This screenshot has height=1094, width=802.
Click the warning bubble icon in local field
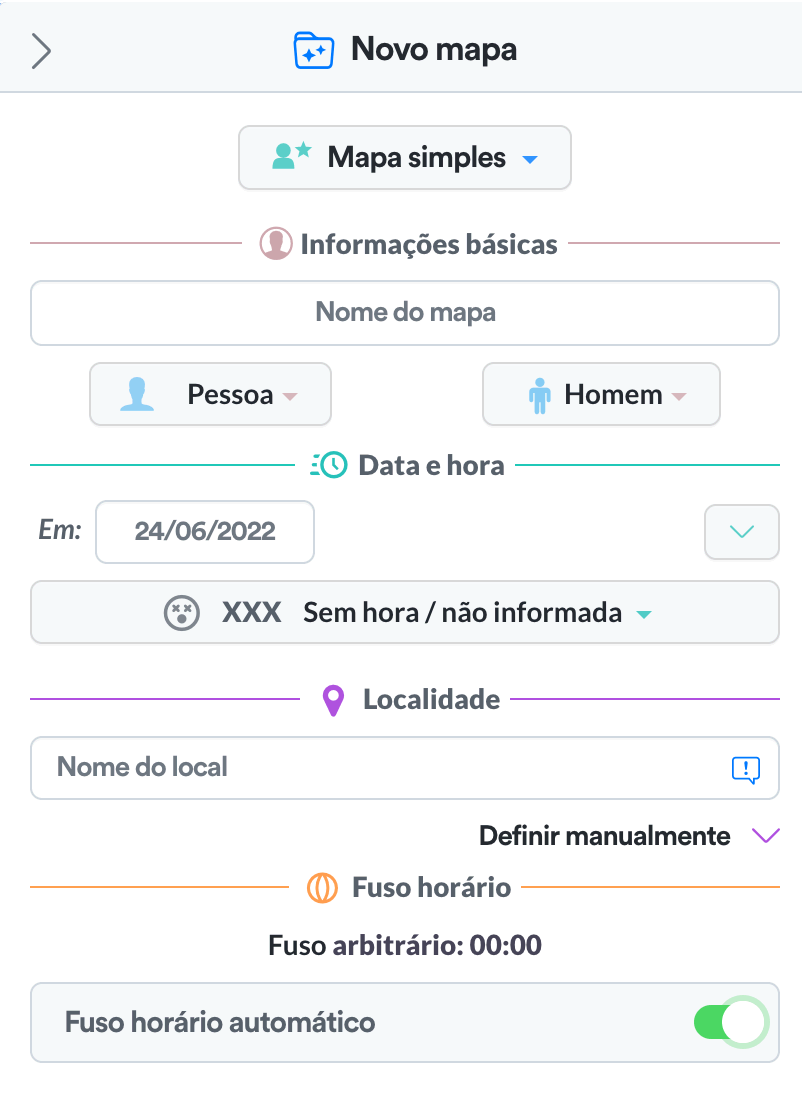746,768
